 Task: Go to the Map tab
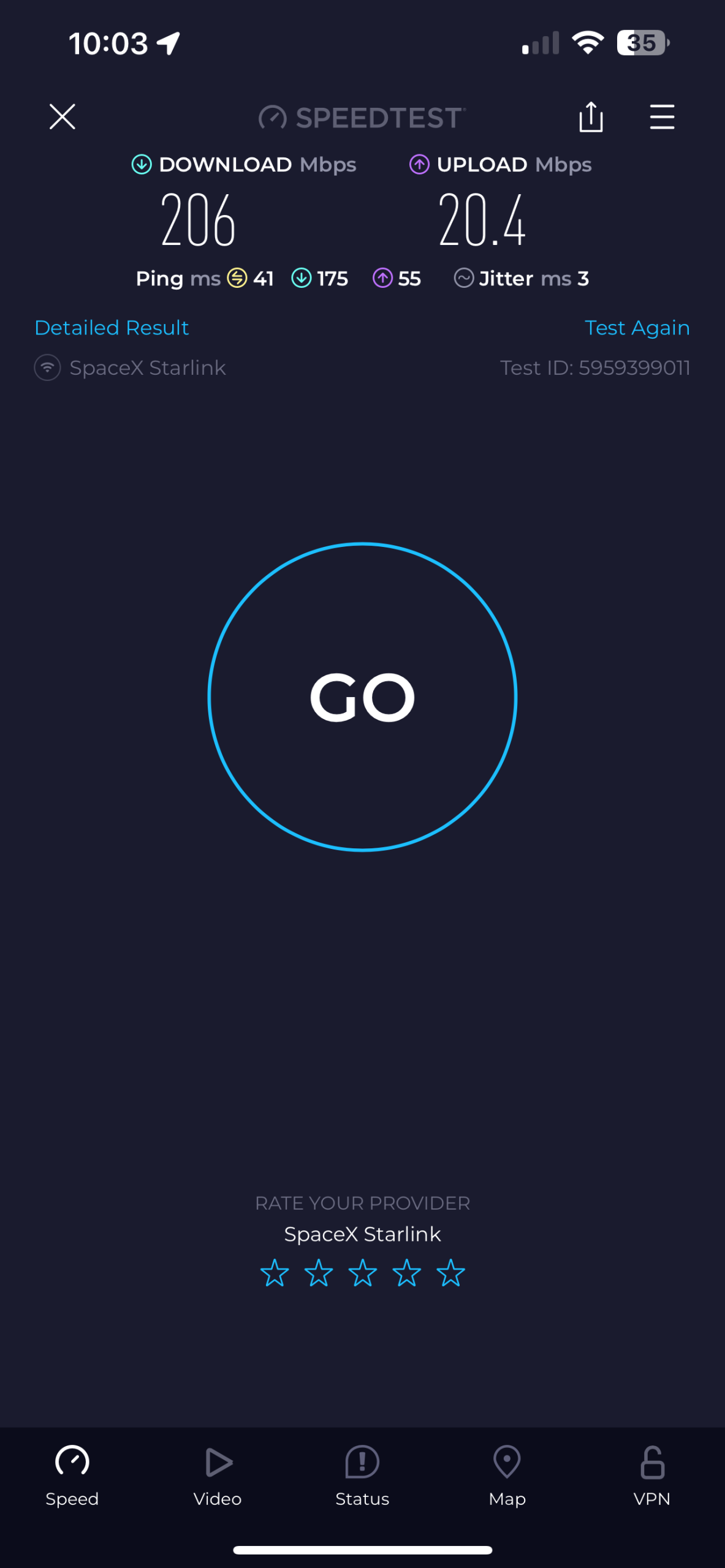point(507,1476)
